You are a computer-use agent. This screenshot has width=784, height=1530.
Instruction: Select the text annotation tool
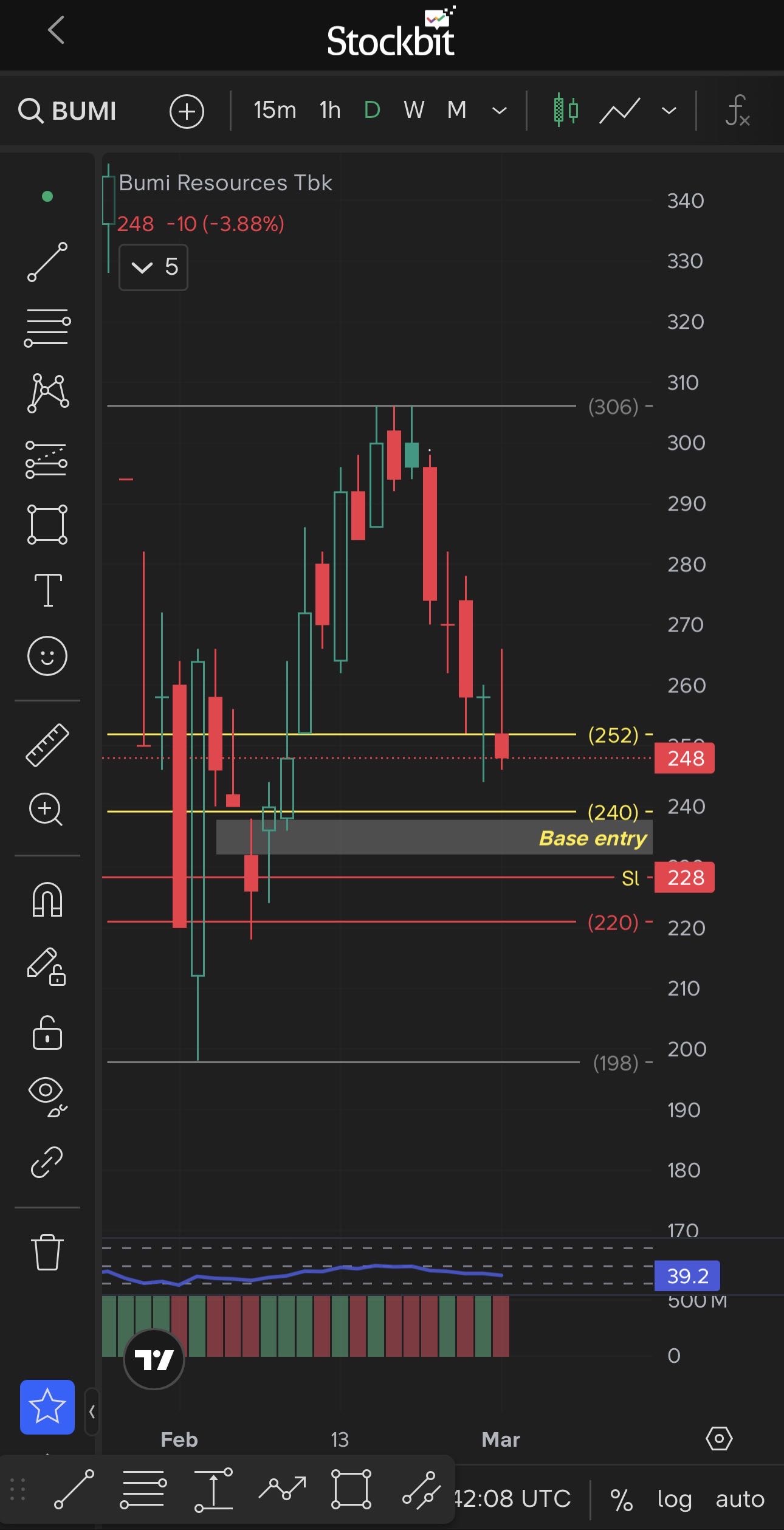tap(47, 590)
